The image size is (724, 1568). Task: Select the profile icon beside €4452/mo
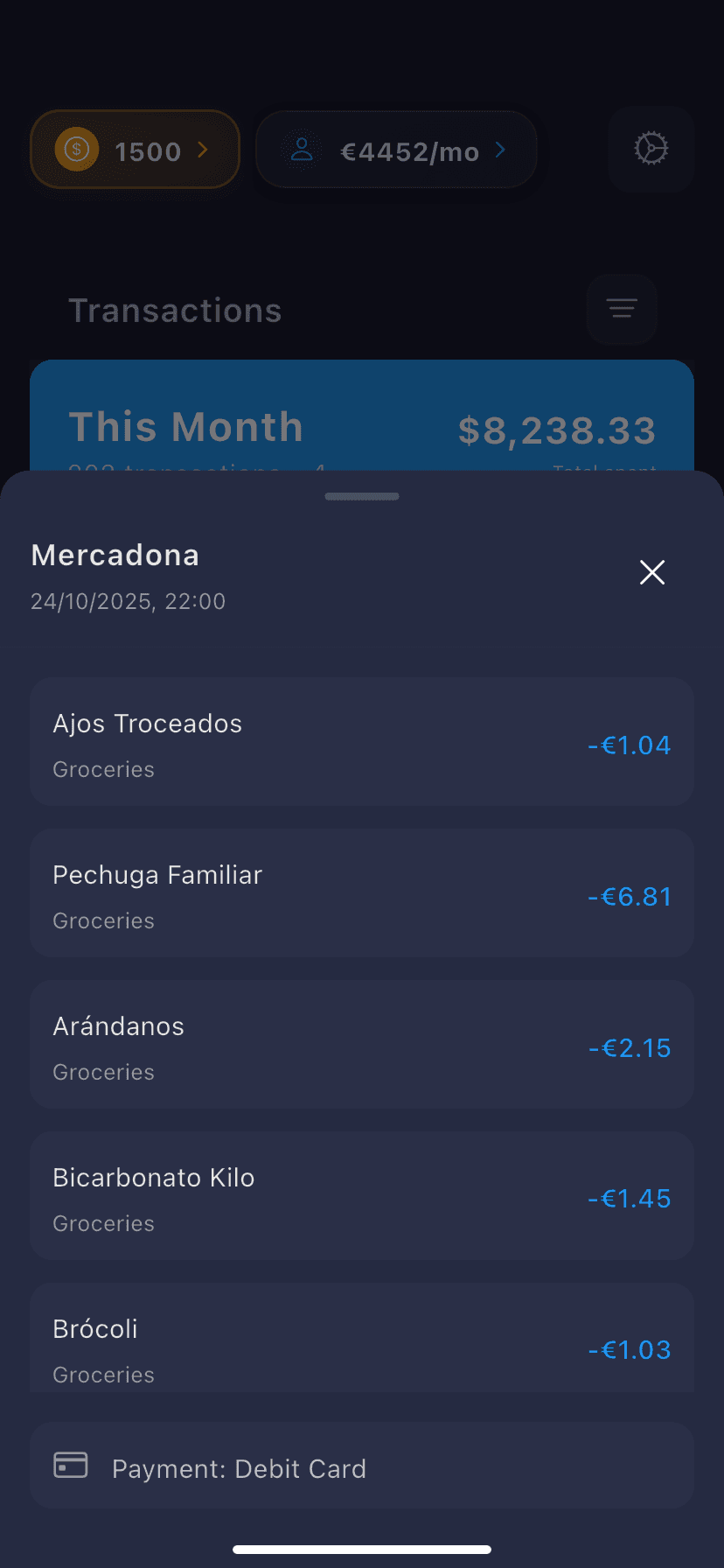point(301,149)
